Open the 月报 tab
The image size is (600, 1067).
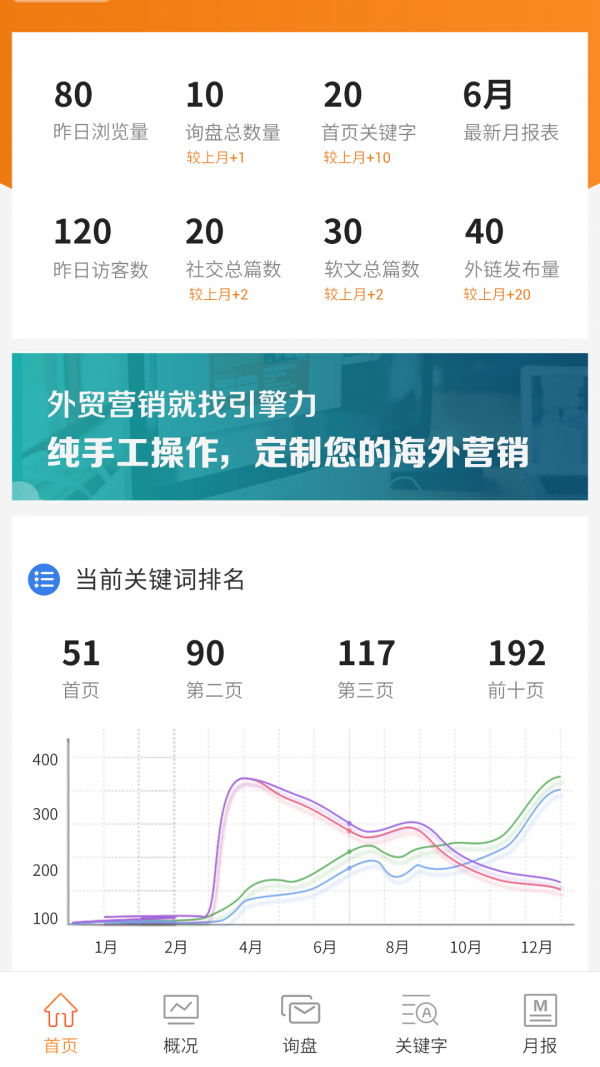540,1024
